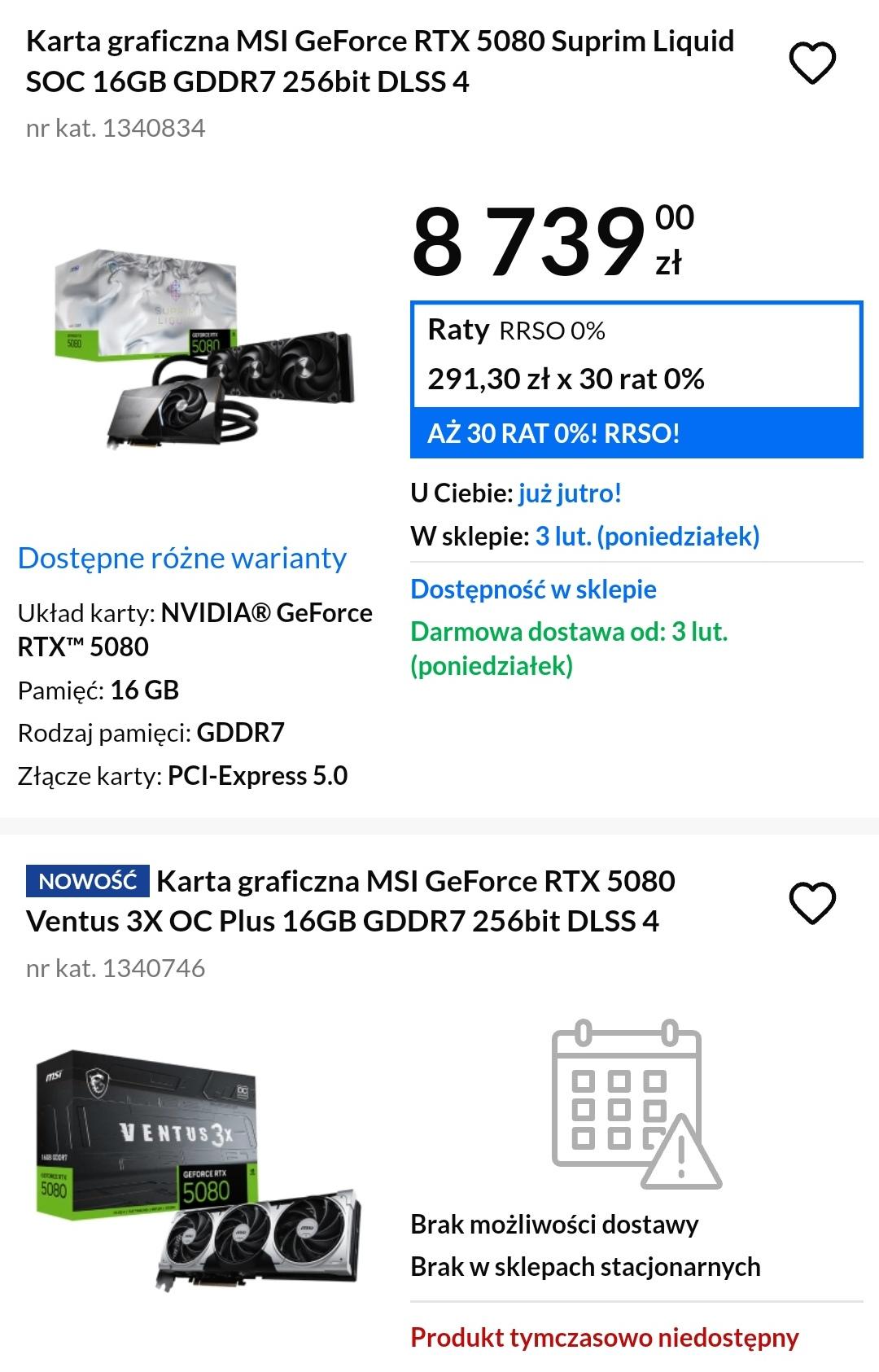
Task: View the Suprim Liquid product image
Action: [203, 348]
